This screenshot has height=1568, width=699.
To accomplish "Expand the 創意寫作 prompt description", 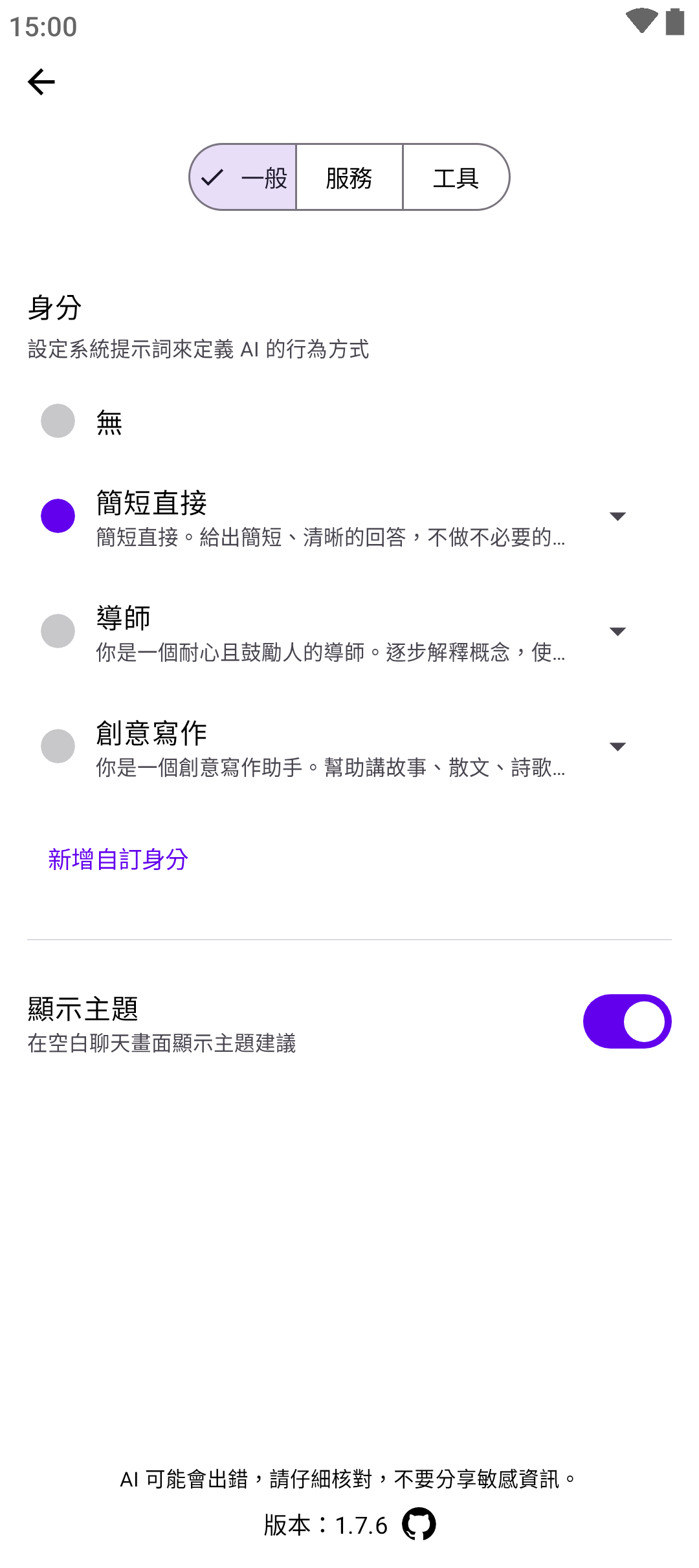I will (617, 746).
